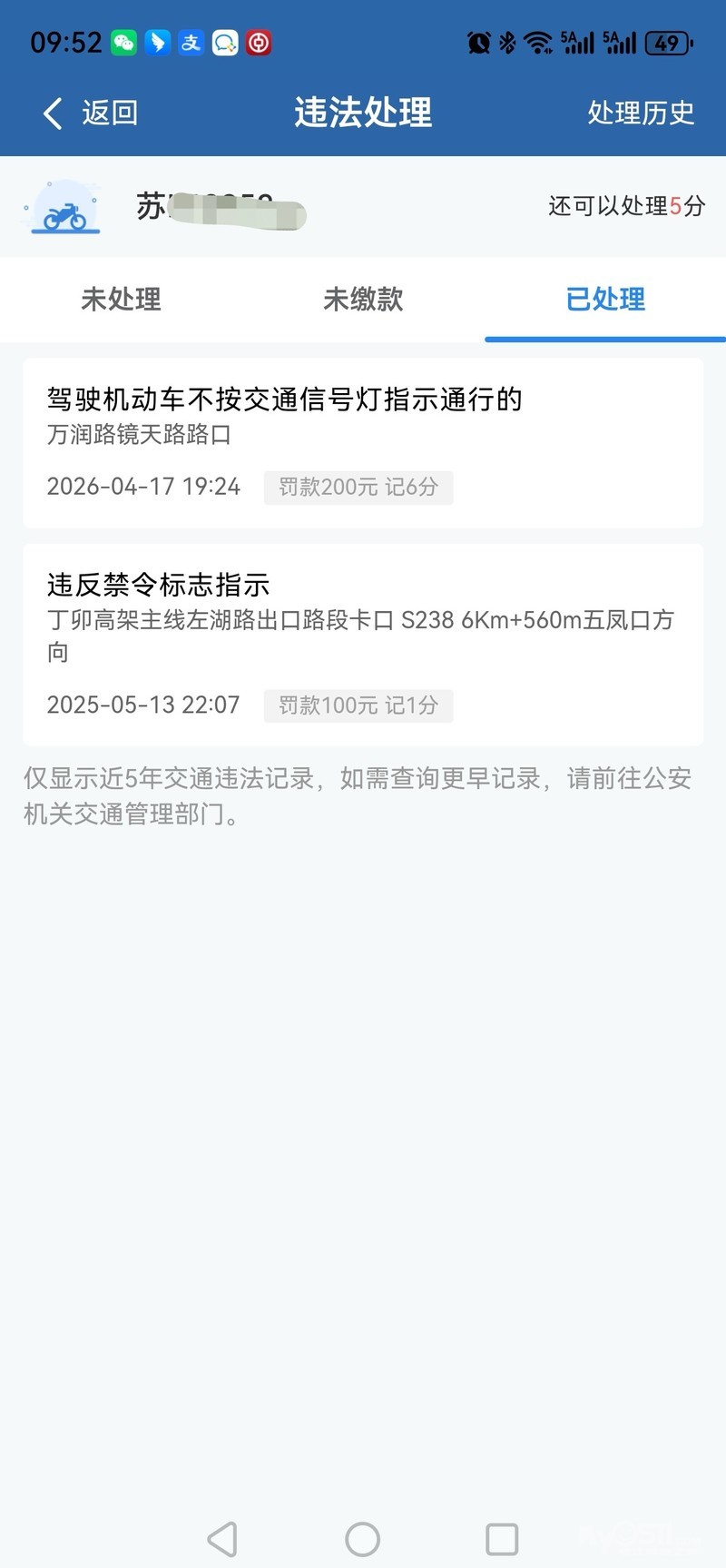Image resolution: width=726 pixels, height=1568 pixels.
Task: Tap 返回 to go back
Action: click(91, 113)
